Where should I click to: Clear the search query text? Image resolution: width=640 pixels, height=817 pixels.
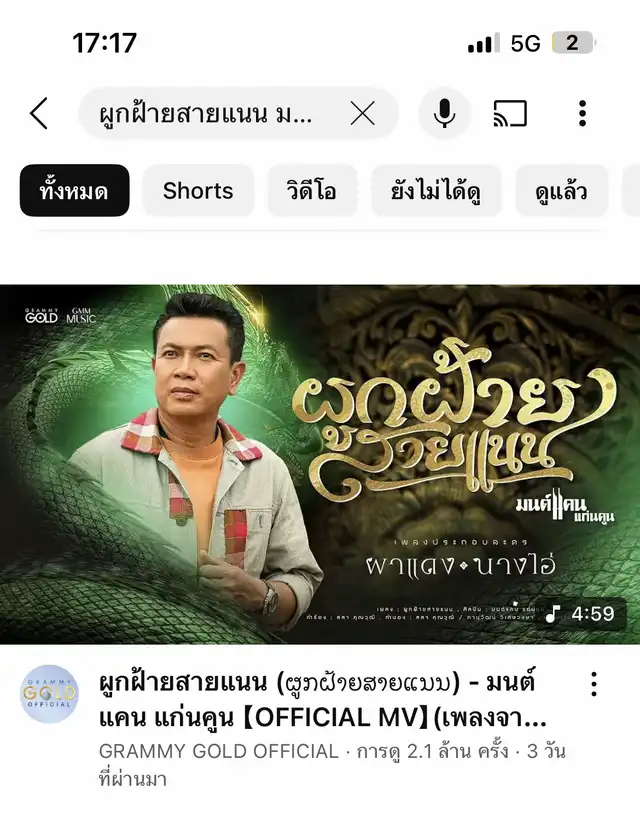[x=362, y=114]
